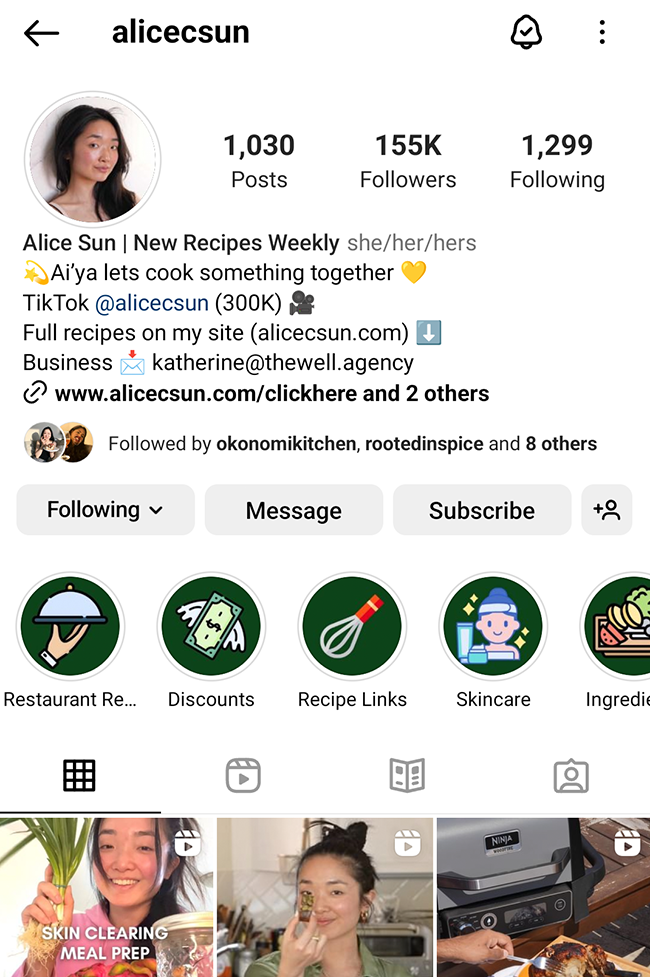Open the notification bell settings
Screen dimensions: 650x977
[x=525, y=33]
